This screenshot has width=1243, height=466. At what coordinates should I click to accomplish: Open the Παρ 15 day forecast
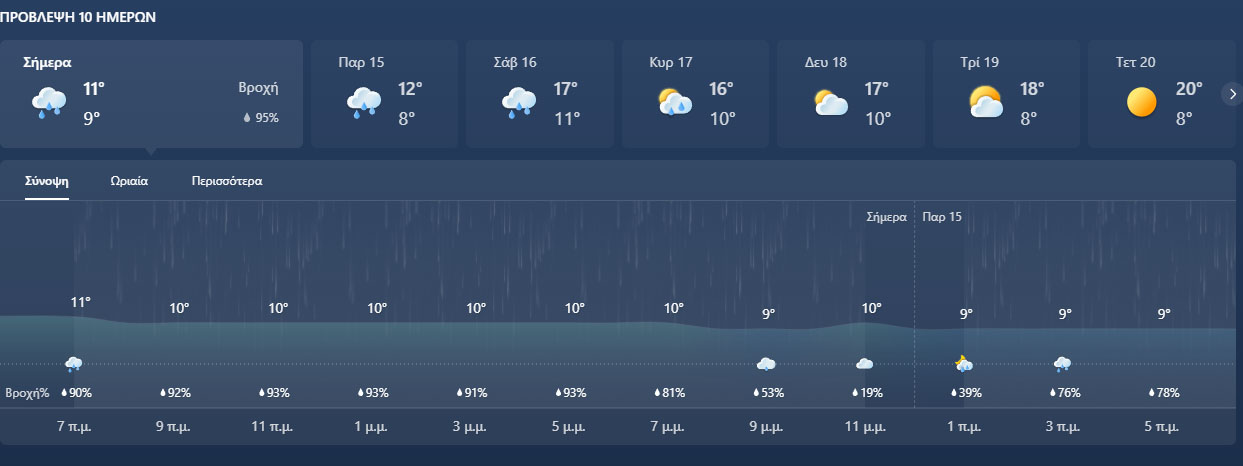point(384,94)
